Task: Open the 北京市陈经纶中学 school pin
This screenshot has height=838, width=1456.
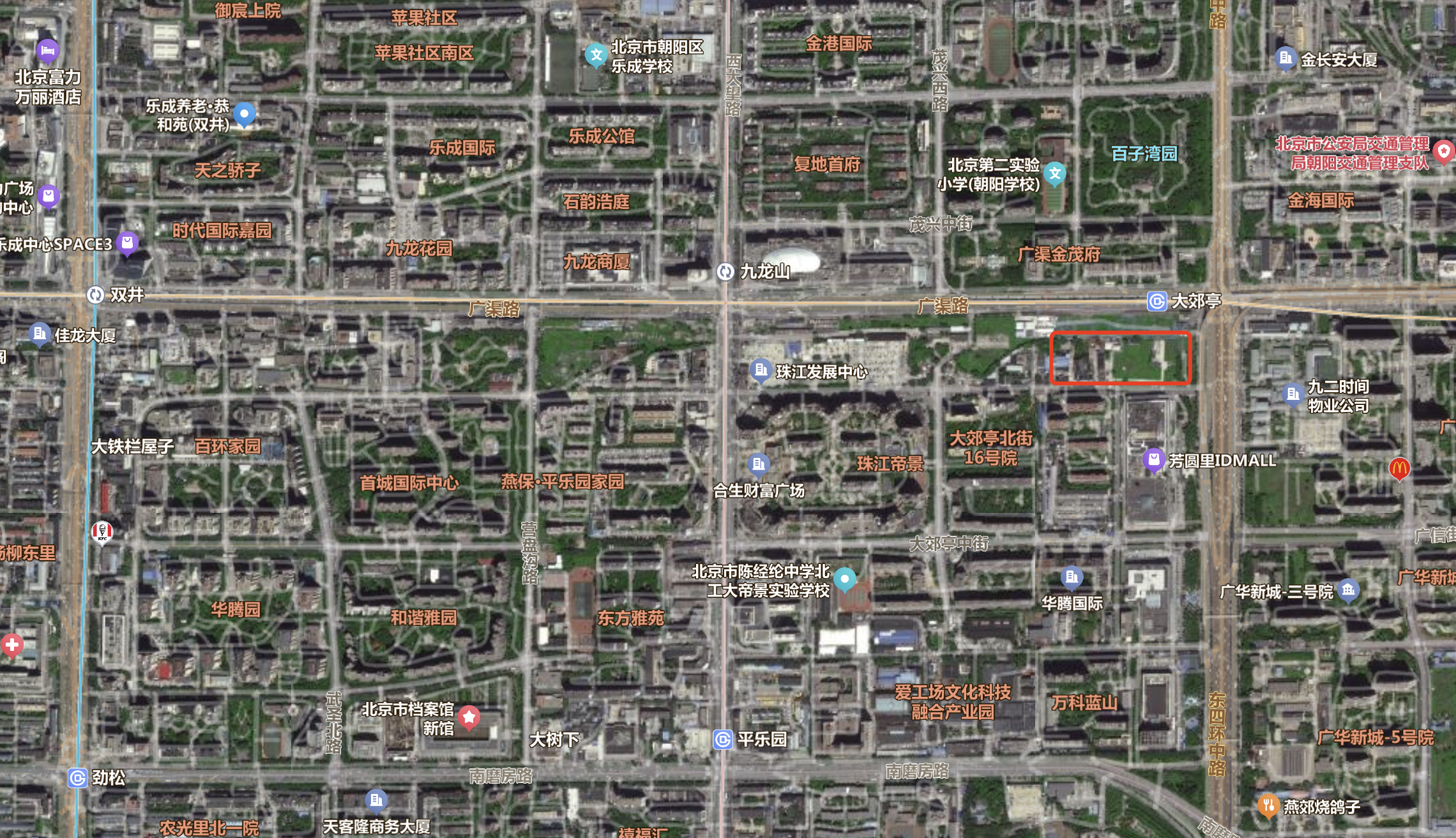Action: tap(845, 579)
